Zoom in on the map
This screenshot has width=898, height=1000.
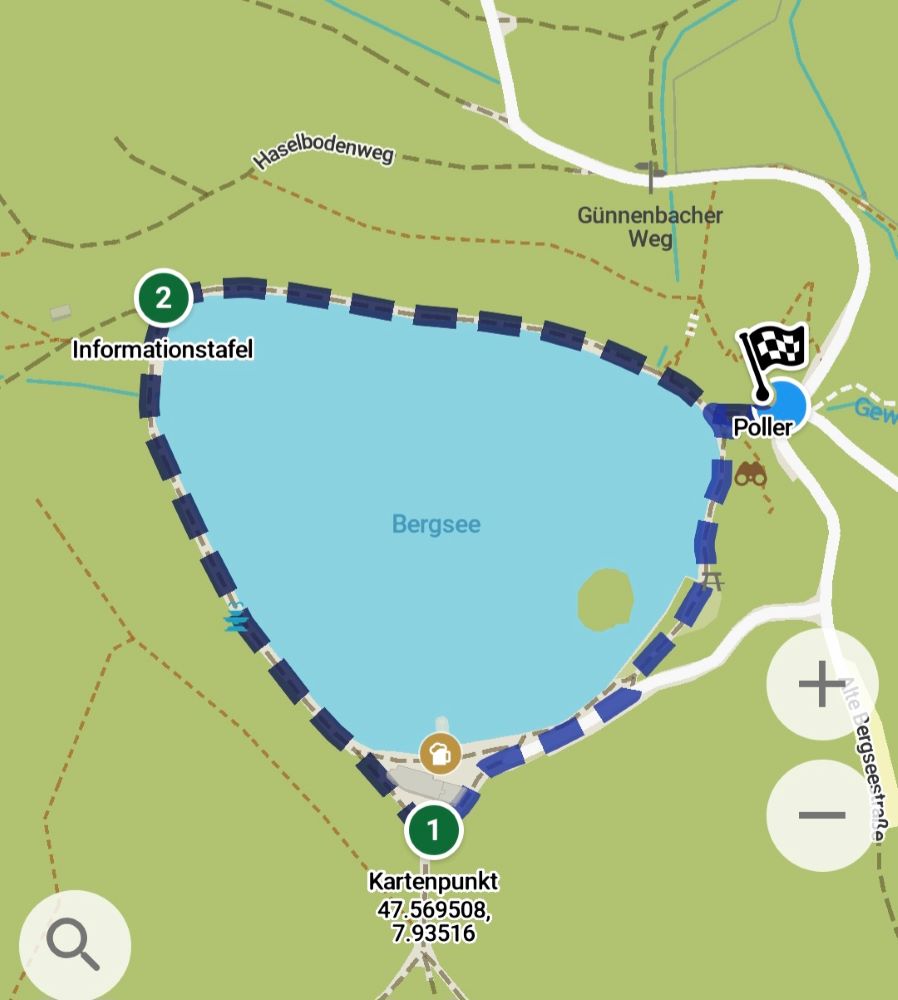pos(822,685)
